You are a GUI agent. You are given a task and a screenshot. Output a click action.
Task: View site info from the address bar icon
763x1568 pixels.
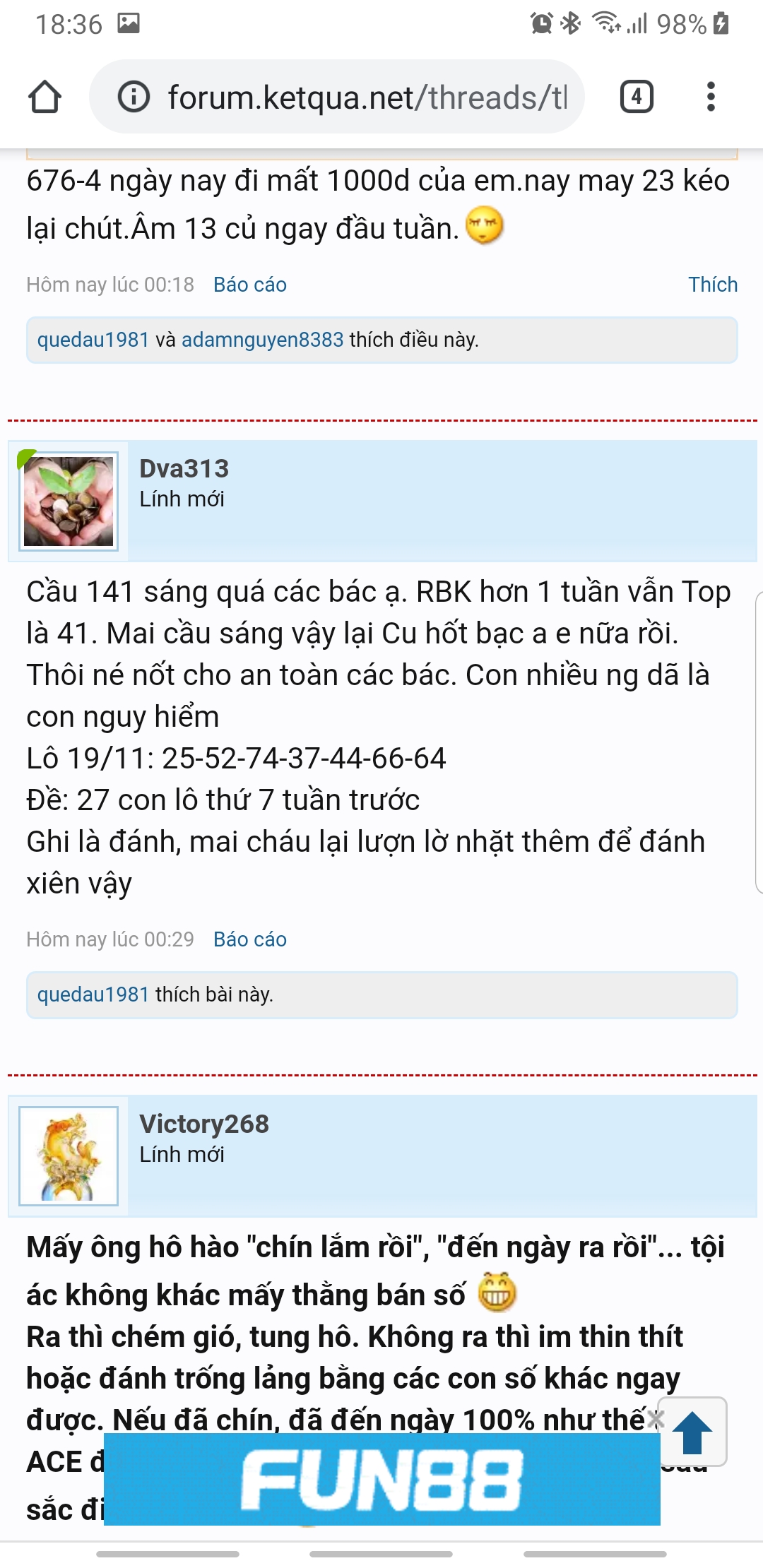[134, 97]
